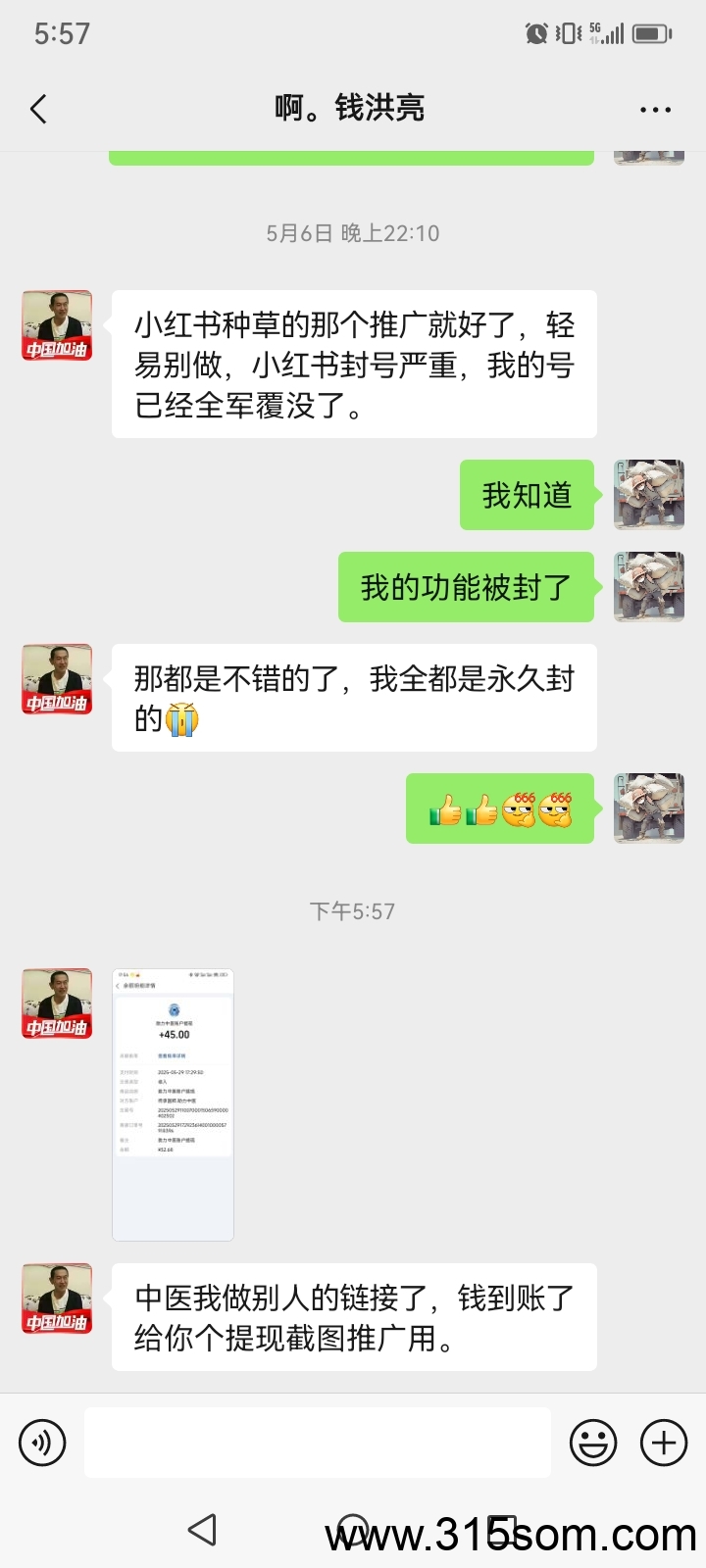Go back to the chat list
This screenshot has height=1568, width=706.
(x=38, y=109)
